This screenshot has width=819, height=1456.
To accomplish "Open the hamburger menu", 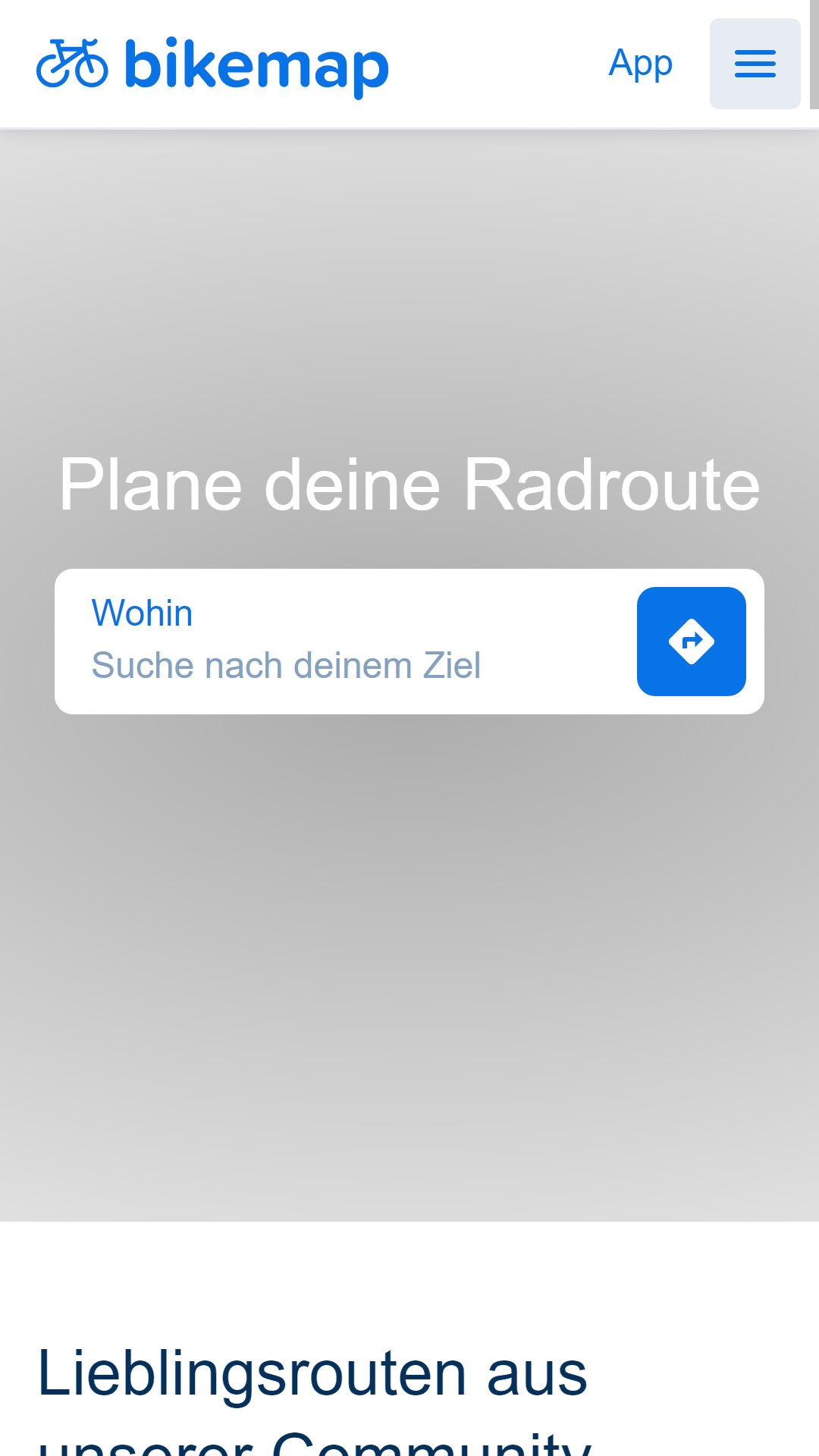I will 755,64.
